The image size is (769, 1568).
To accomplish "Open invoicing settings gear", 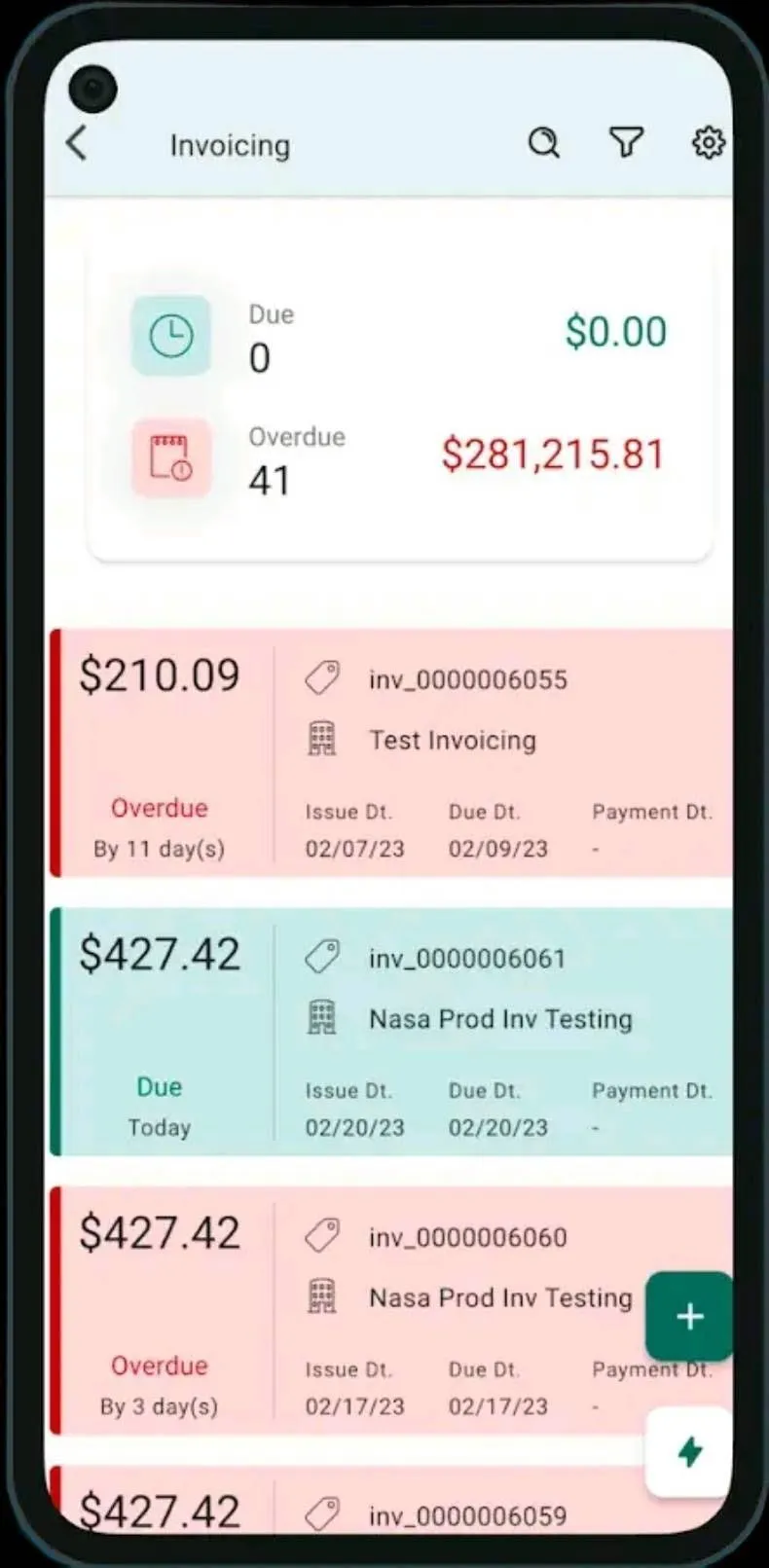I will click(x=709, y=143).
